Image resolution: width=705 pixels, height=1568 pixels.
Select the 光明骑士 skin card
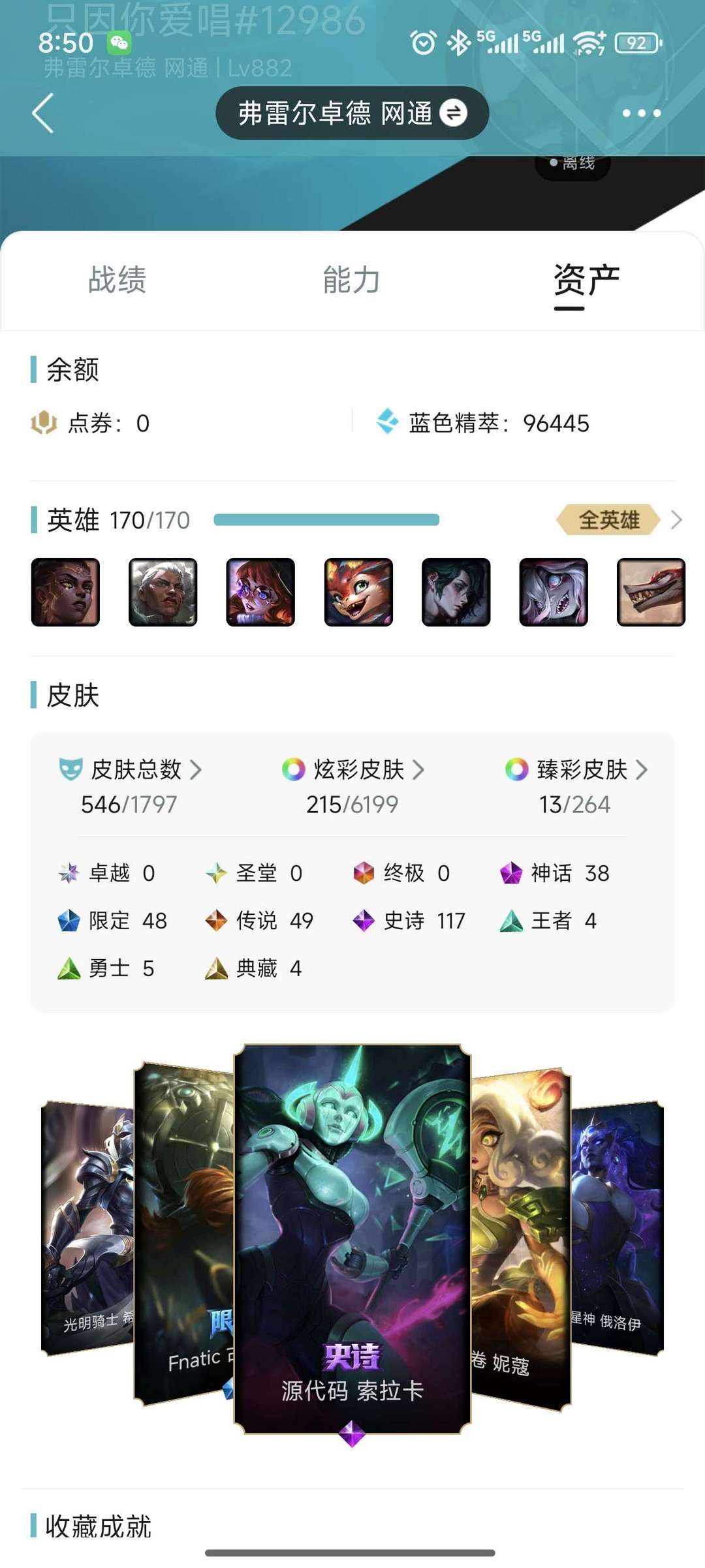click(x=87, y=1227)
